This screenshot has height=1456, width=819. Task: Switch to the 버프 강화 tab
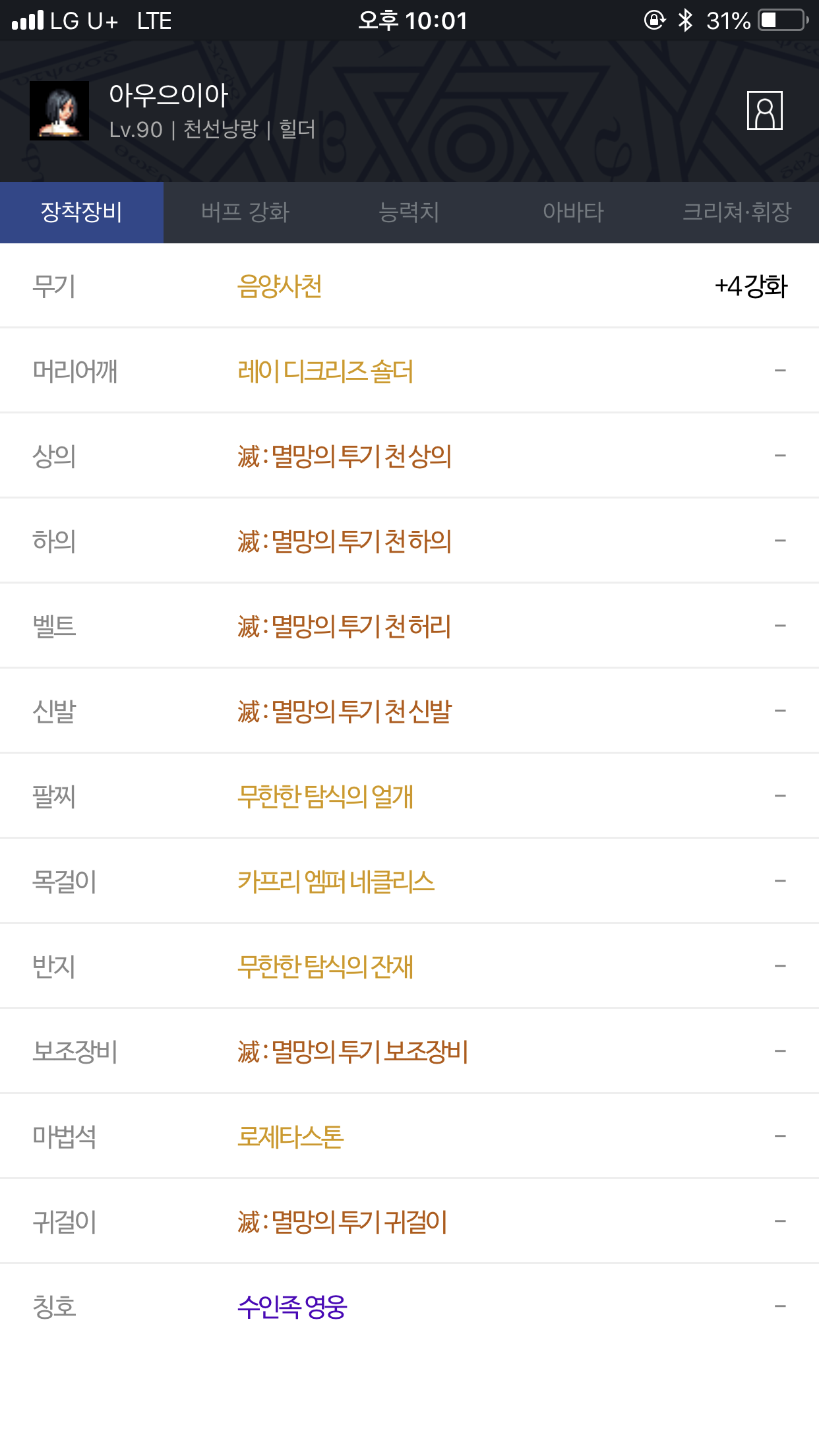(x=245, y=212)
